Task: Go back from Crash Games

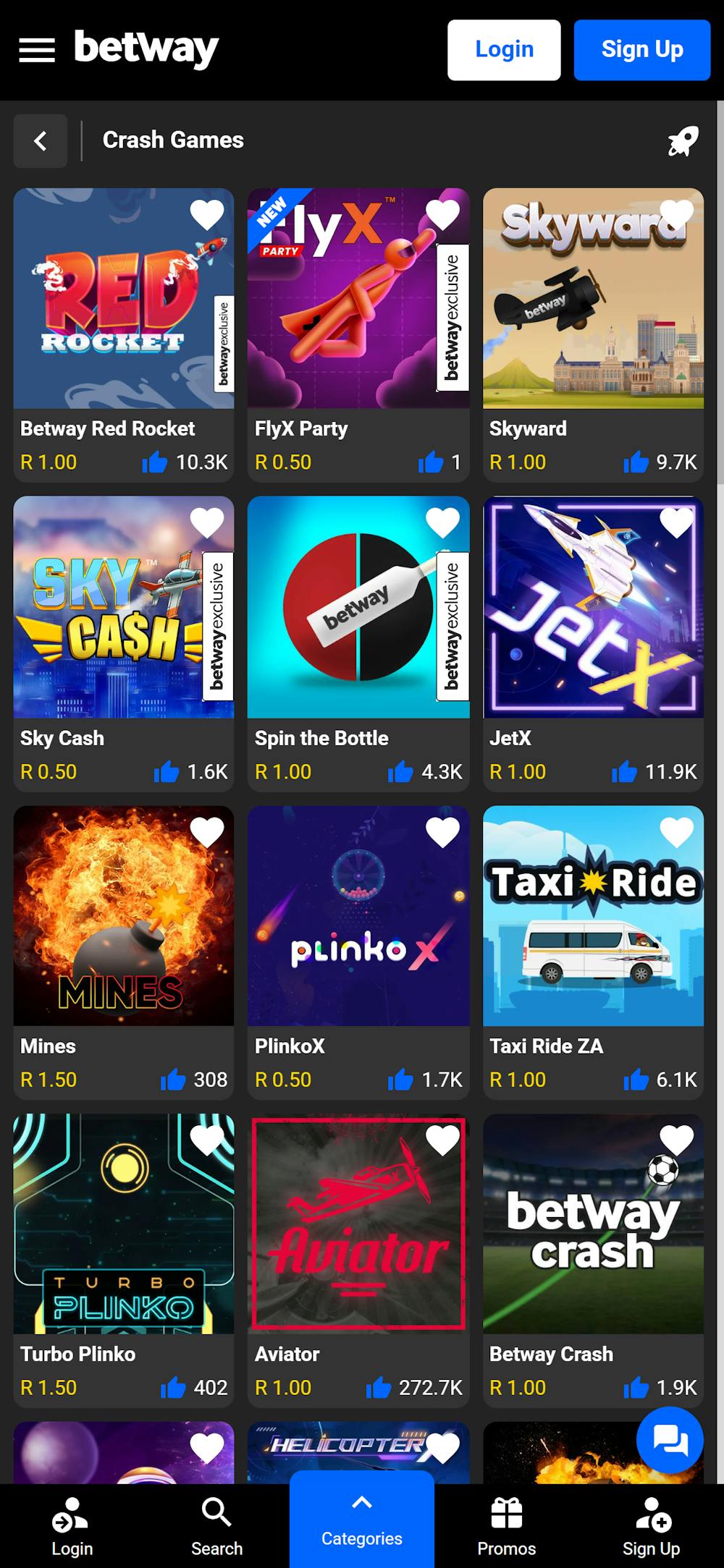Action: [x=41, y=141]
